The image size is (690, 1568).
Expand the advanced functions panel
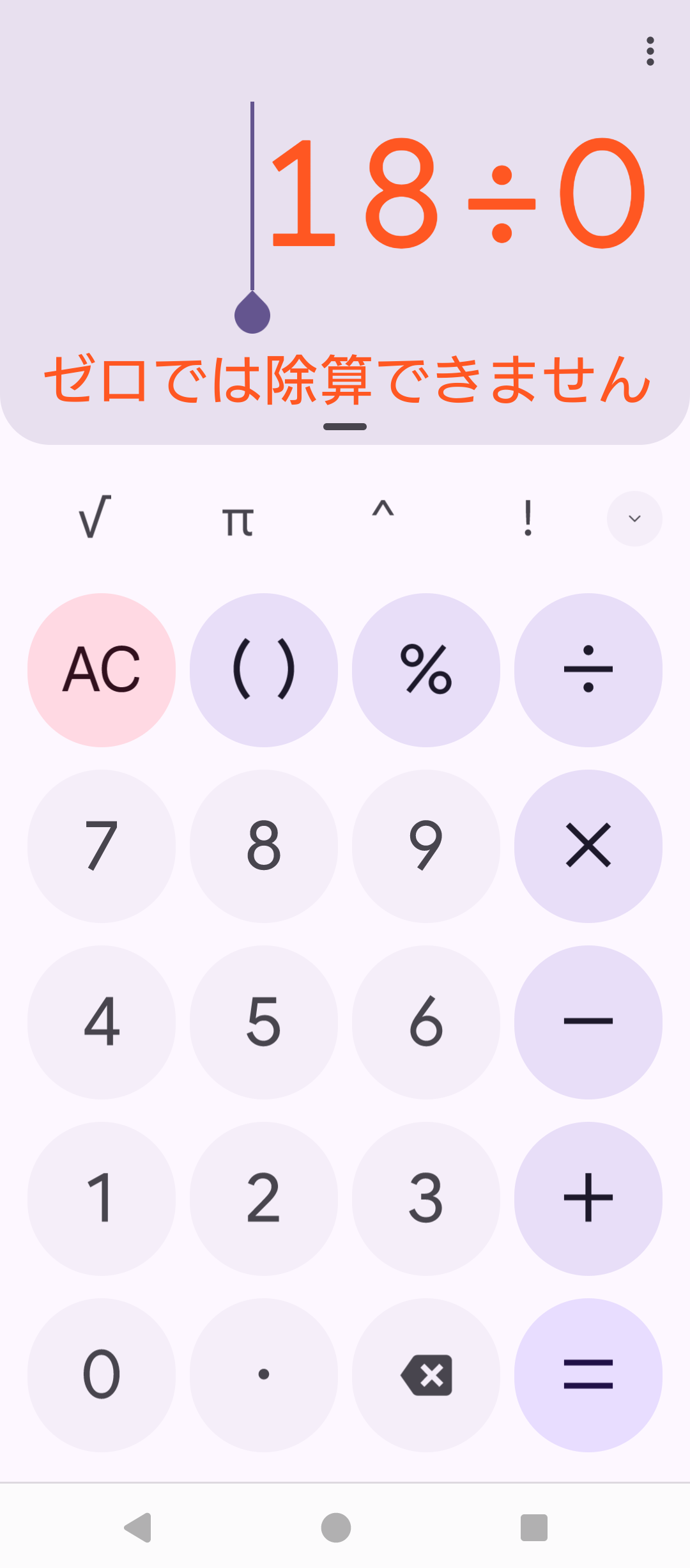[x=634, y=518]
